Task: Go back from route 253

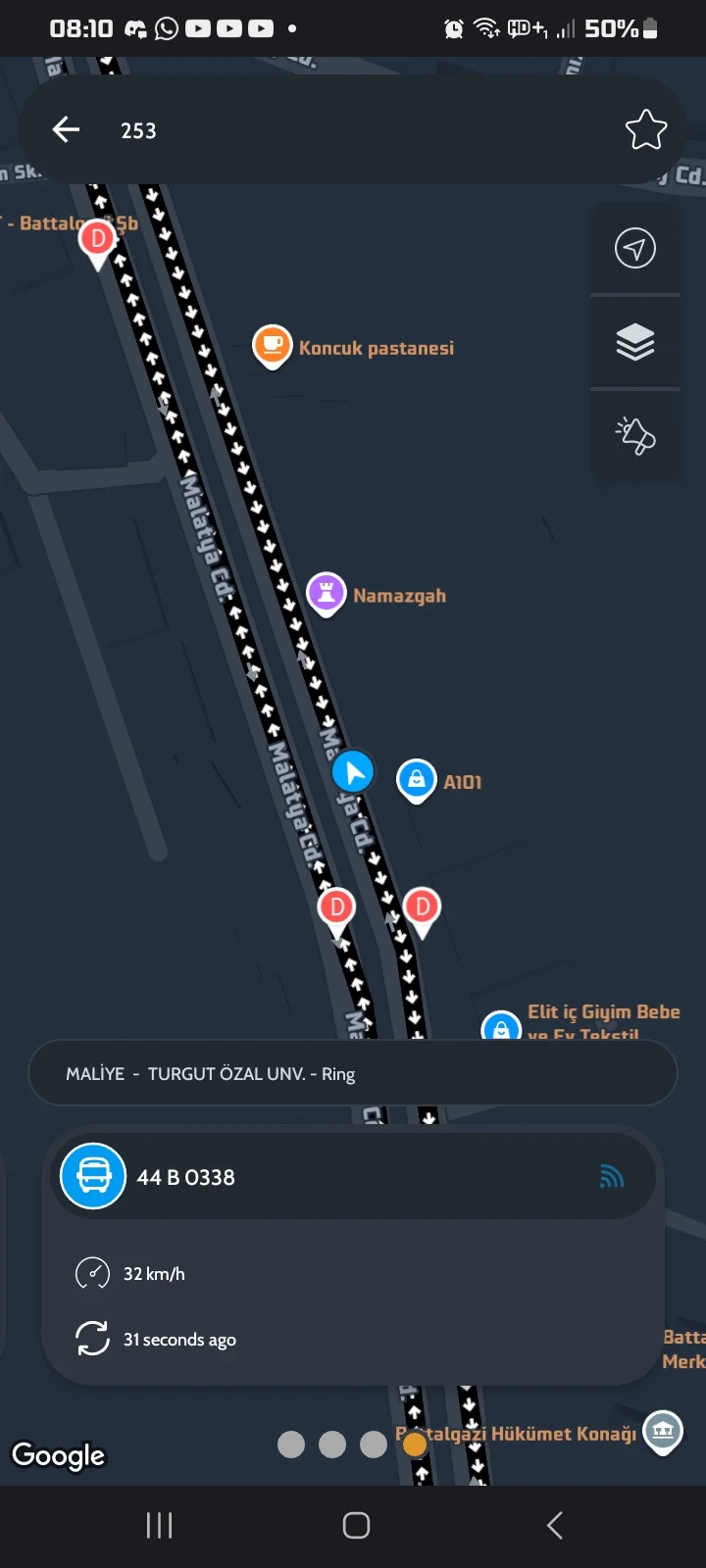Action: point(66,129)
